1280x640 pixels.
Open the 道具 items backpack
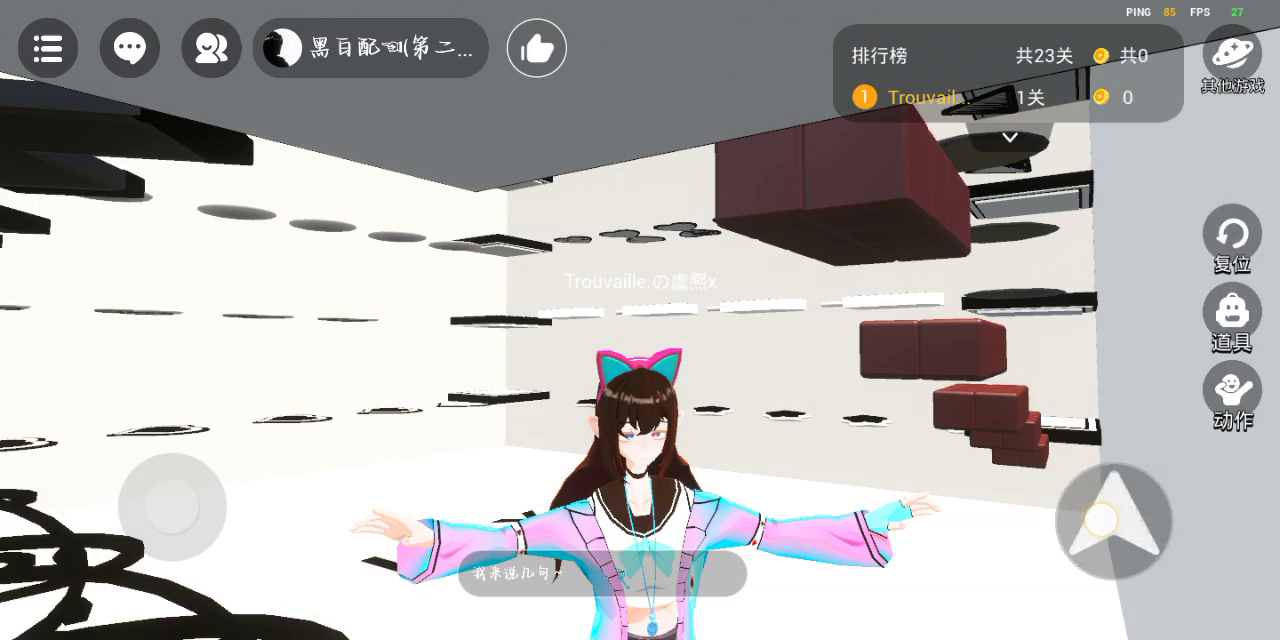click(1232, 315)
